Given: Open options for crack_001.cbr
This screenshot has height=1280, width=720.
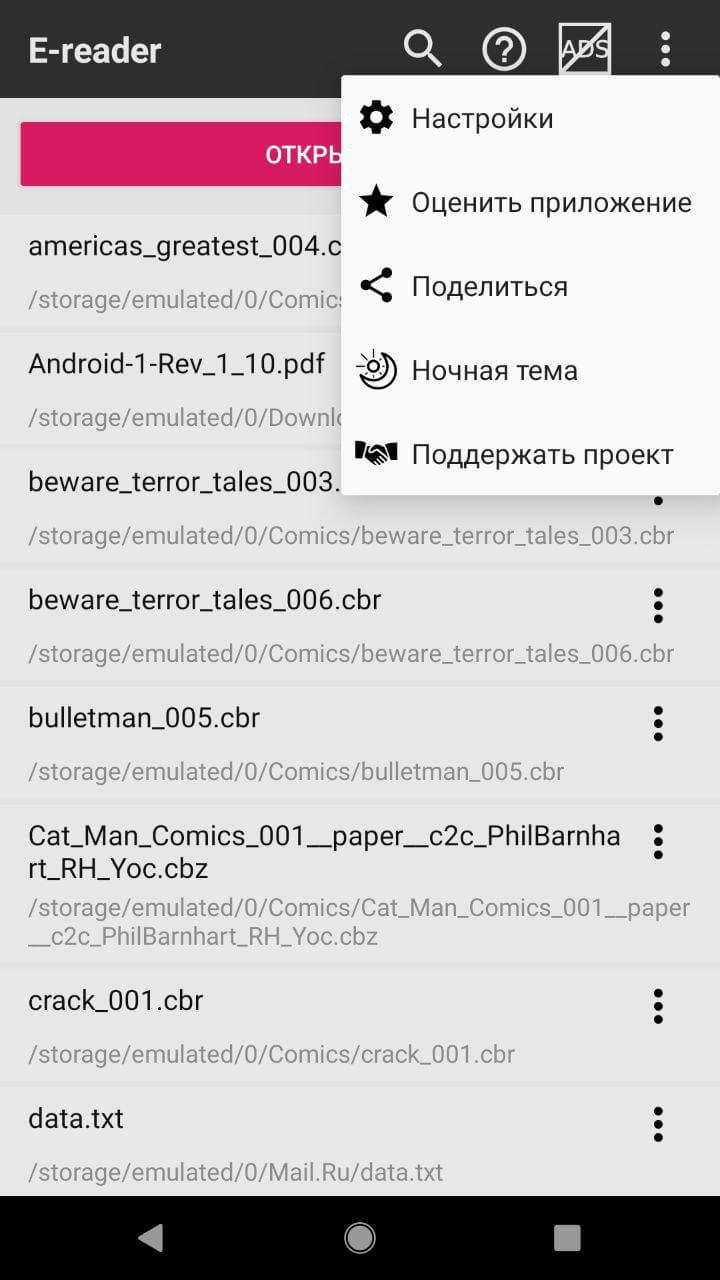Looking at the screenshot, I should 658,1005.
